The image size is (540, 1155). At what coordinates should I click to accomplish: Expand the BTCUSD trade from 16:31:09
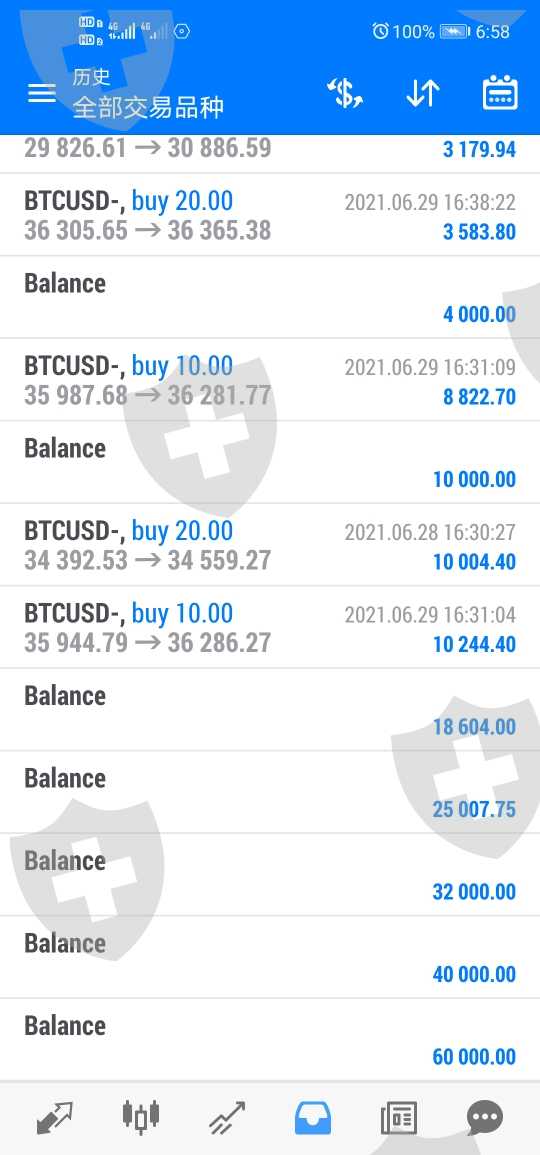(x=270, y=380)
